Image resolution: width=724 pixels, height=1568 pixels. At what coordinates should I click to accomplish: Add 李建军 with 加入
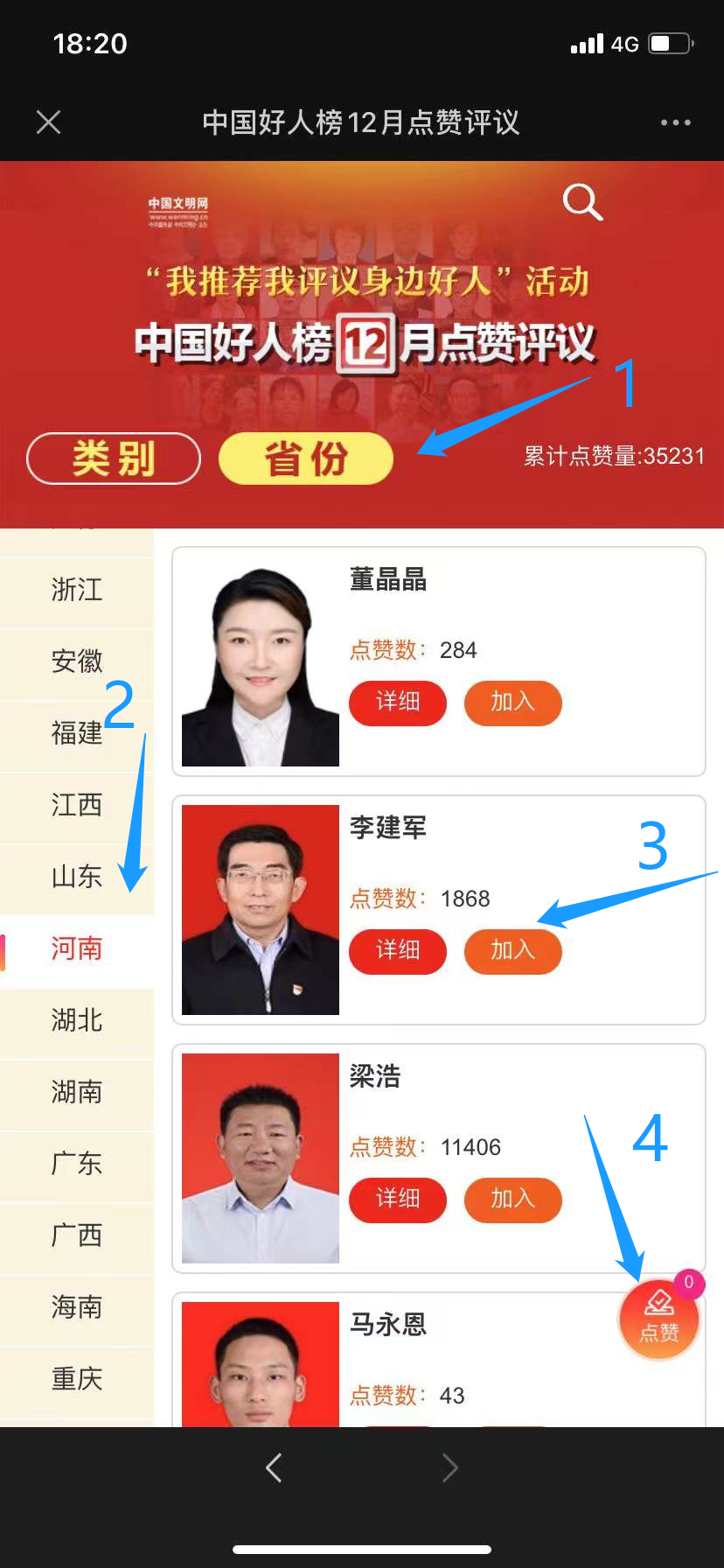512,951
